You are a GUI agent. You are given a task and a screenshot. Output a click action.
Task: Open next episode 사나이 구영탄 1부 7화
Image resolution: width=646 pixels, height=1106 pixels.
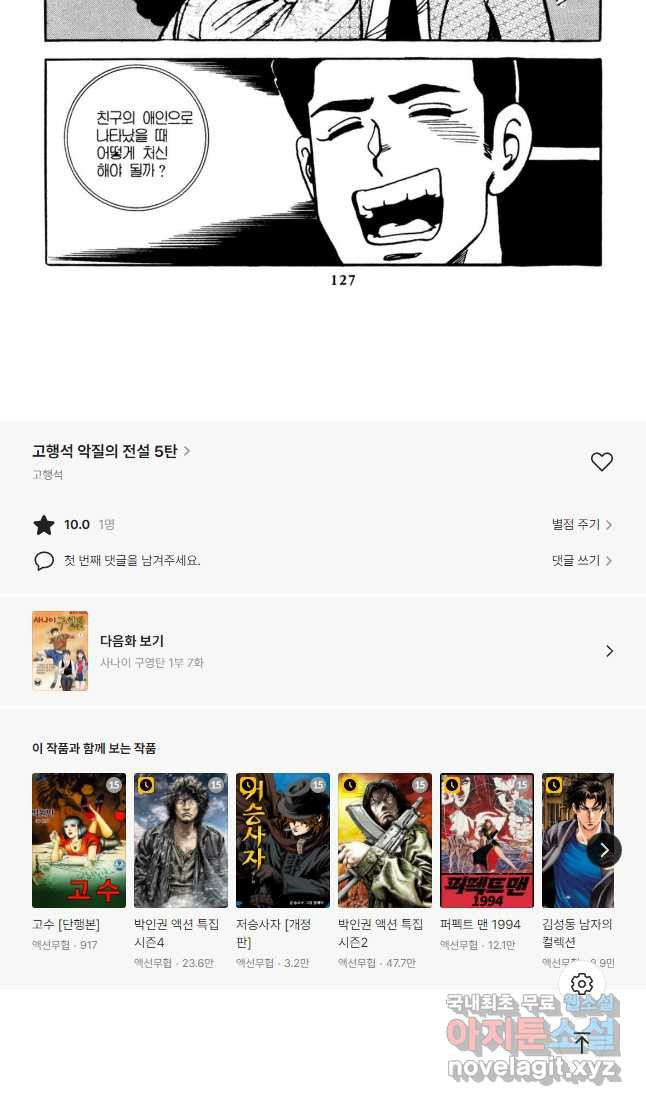tap(322, 651)
